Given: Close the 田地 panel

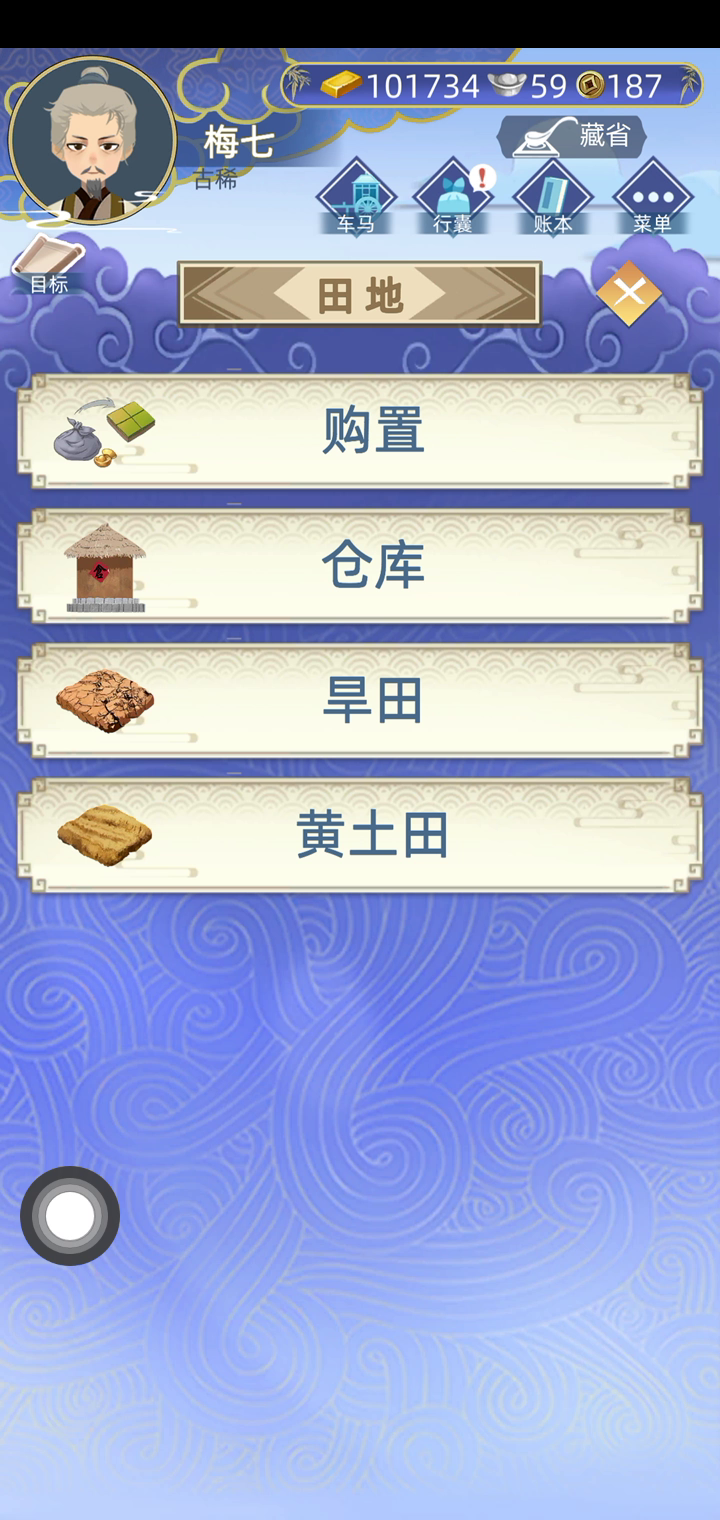Looking at the screenshot, I should [629, 293].
